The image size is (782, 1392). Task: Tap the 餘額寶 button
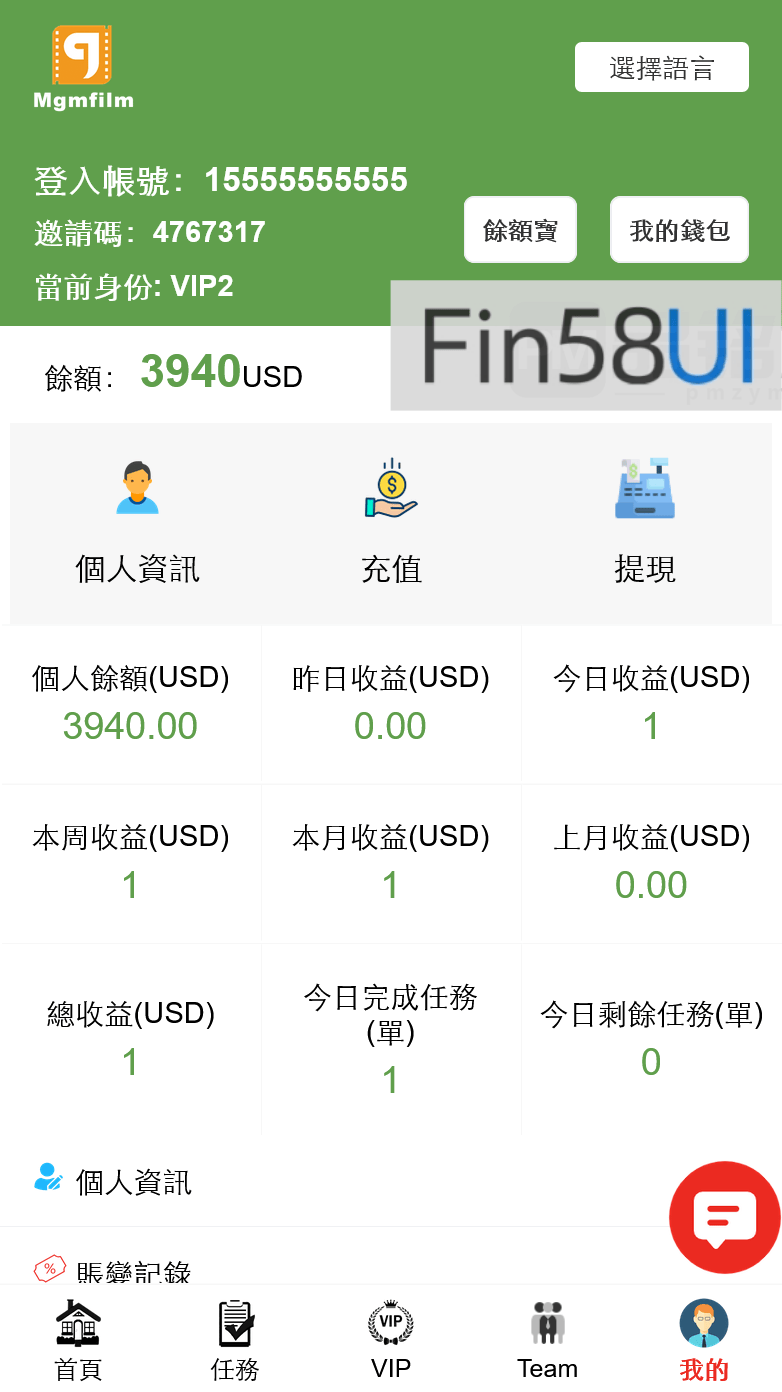click(x=520, y=230)
